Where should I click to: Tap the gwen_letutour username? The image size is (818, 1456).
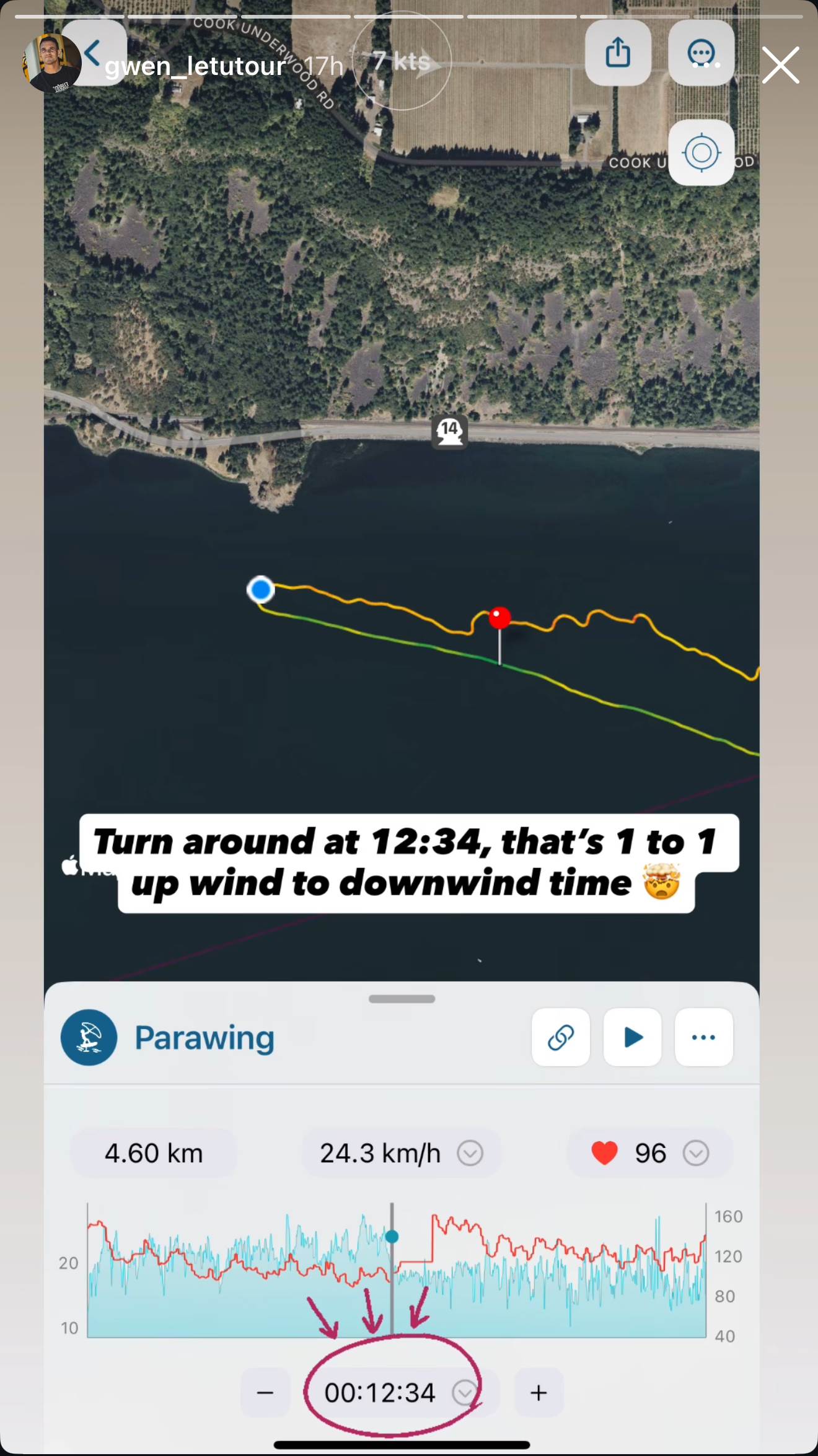tap(195, 66)
